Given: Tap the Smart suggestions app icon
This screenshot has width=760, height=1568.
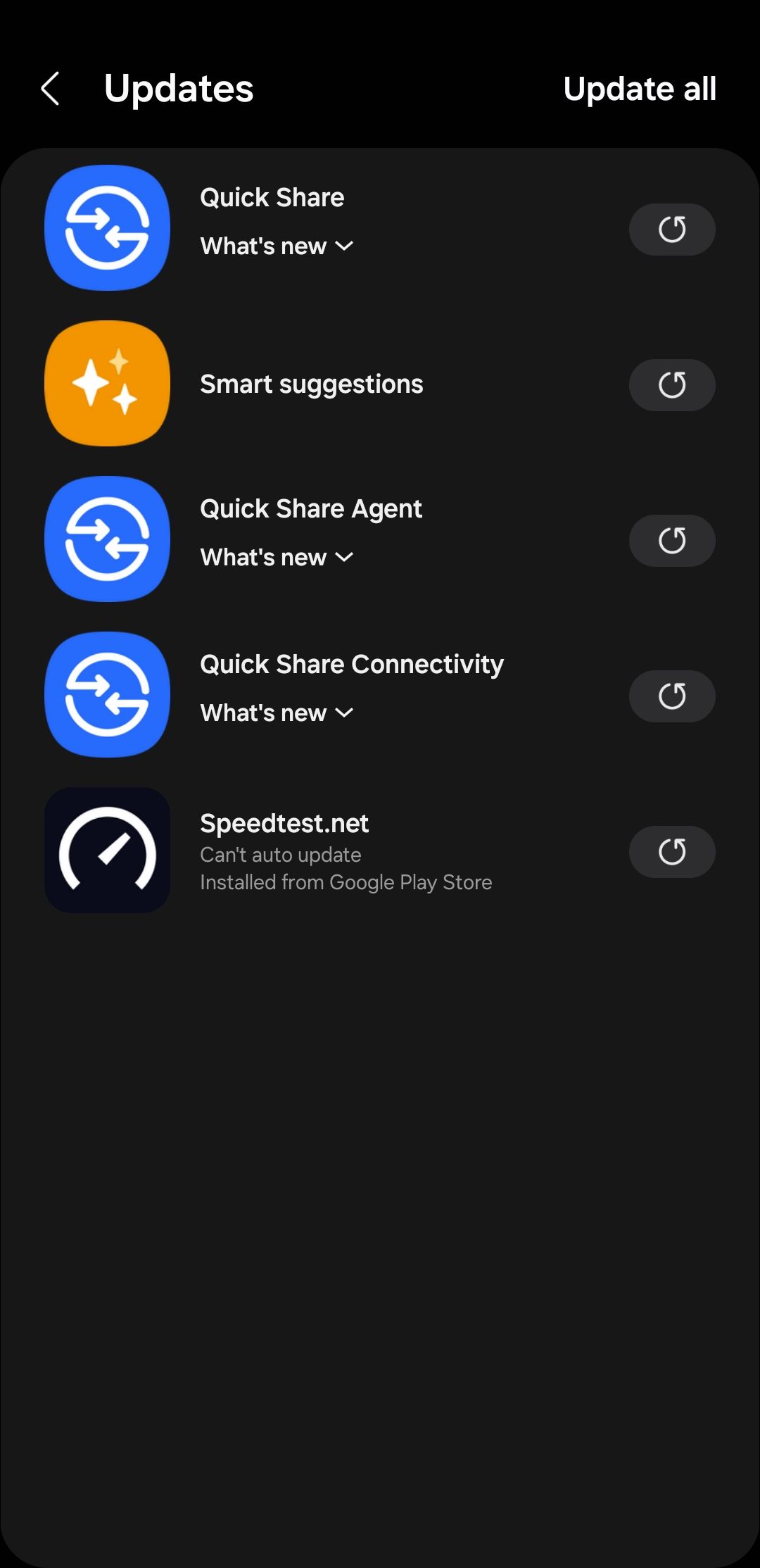Looking at the screenshot, I should [x=107, y=383].
